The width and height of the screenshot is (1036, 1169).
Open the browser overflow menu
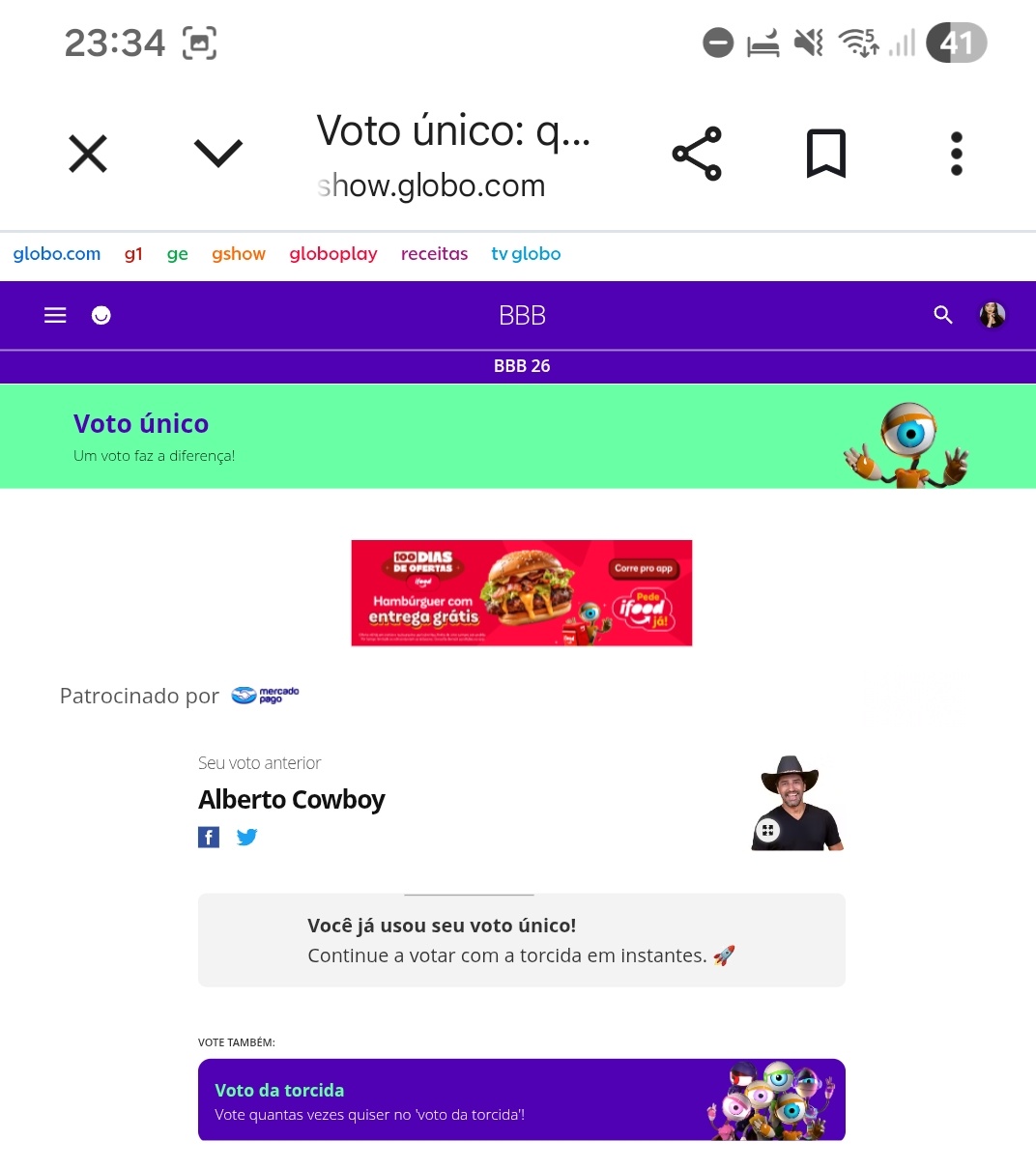[x=956, y=154]
